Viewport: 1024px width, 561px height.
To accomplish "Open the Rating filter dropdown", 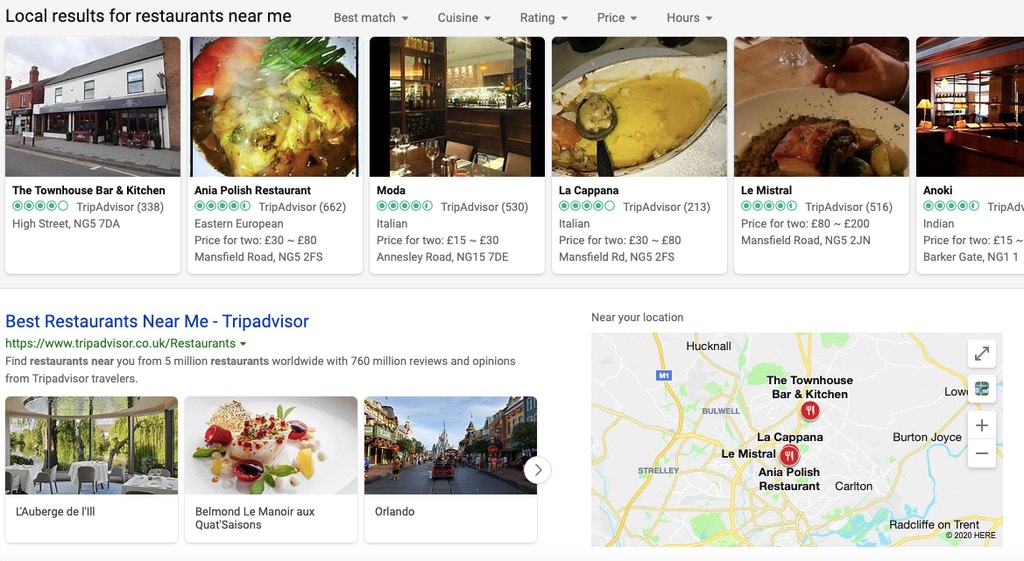I will pyautogui.click(x=543, y=18).
